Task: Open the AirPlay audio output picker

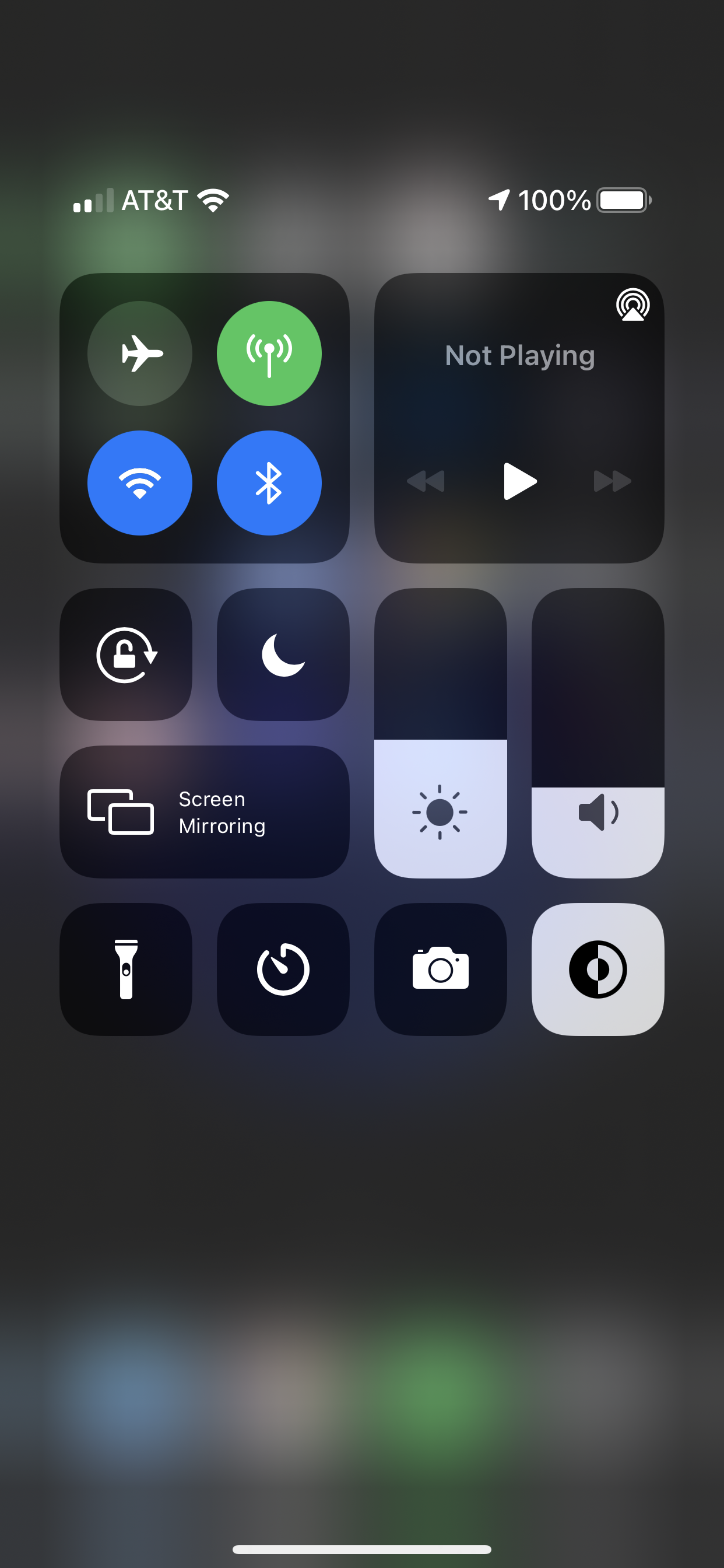Action: tap(632, 304)
